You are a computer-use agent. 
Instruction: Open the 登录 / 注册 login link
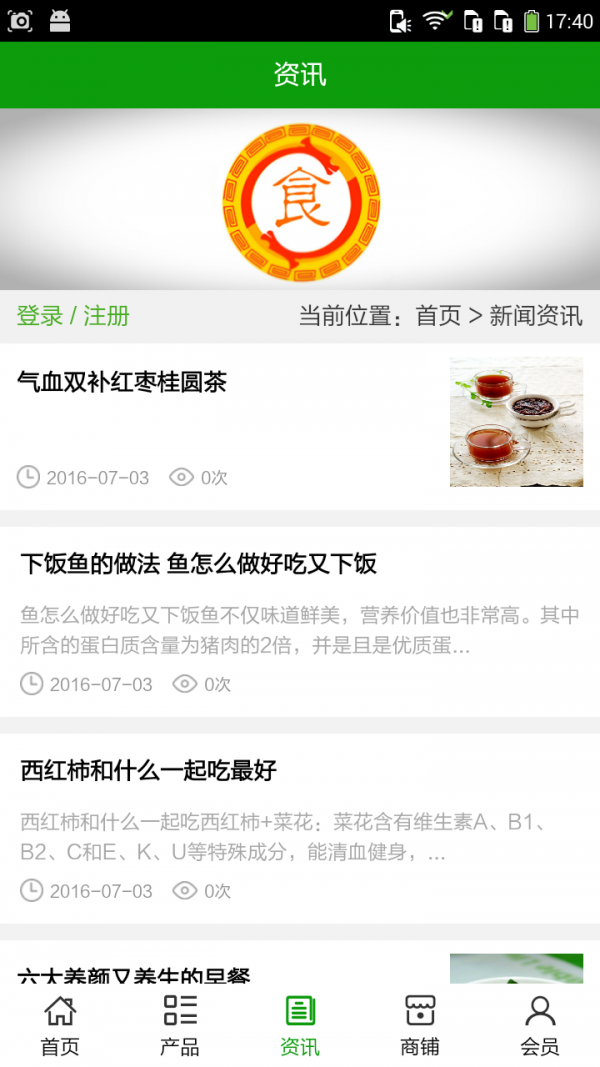click(x=73, y=316)
